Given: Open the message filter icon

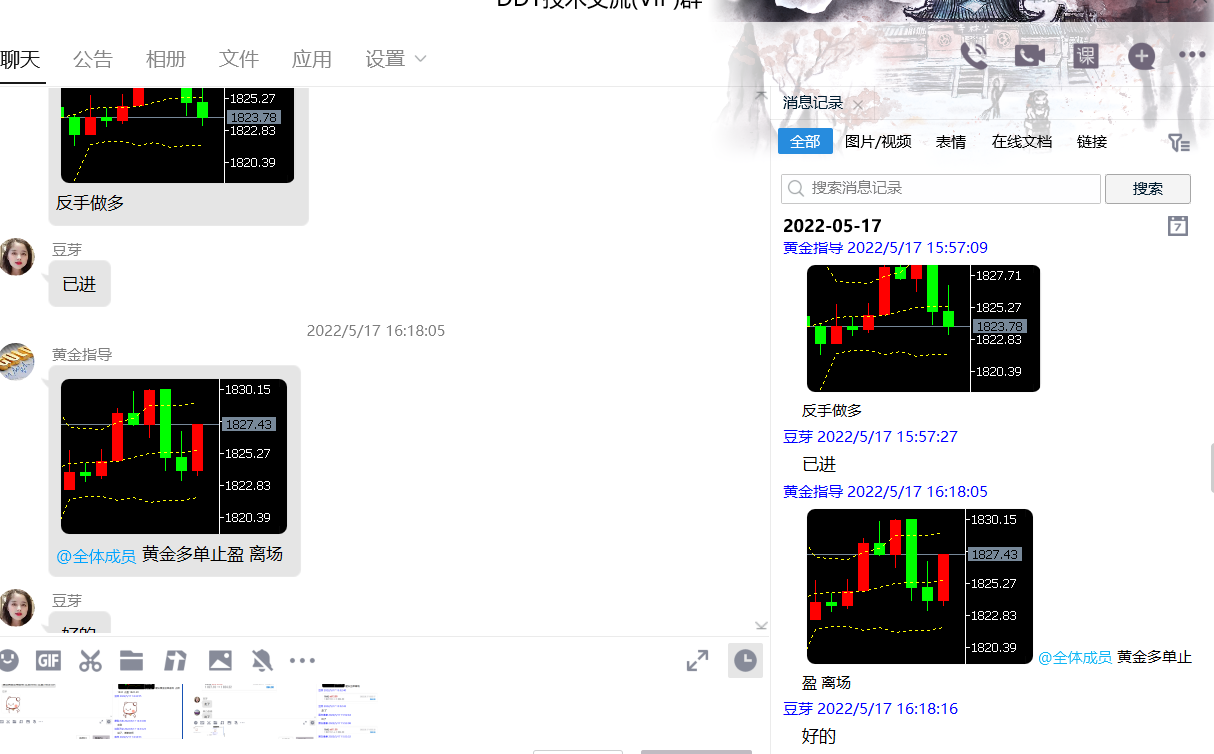Looking at the screenshot, I should 1178,143.
